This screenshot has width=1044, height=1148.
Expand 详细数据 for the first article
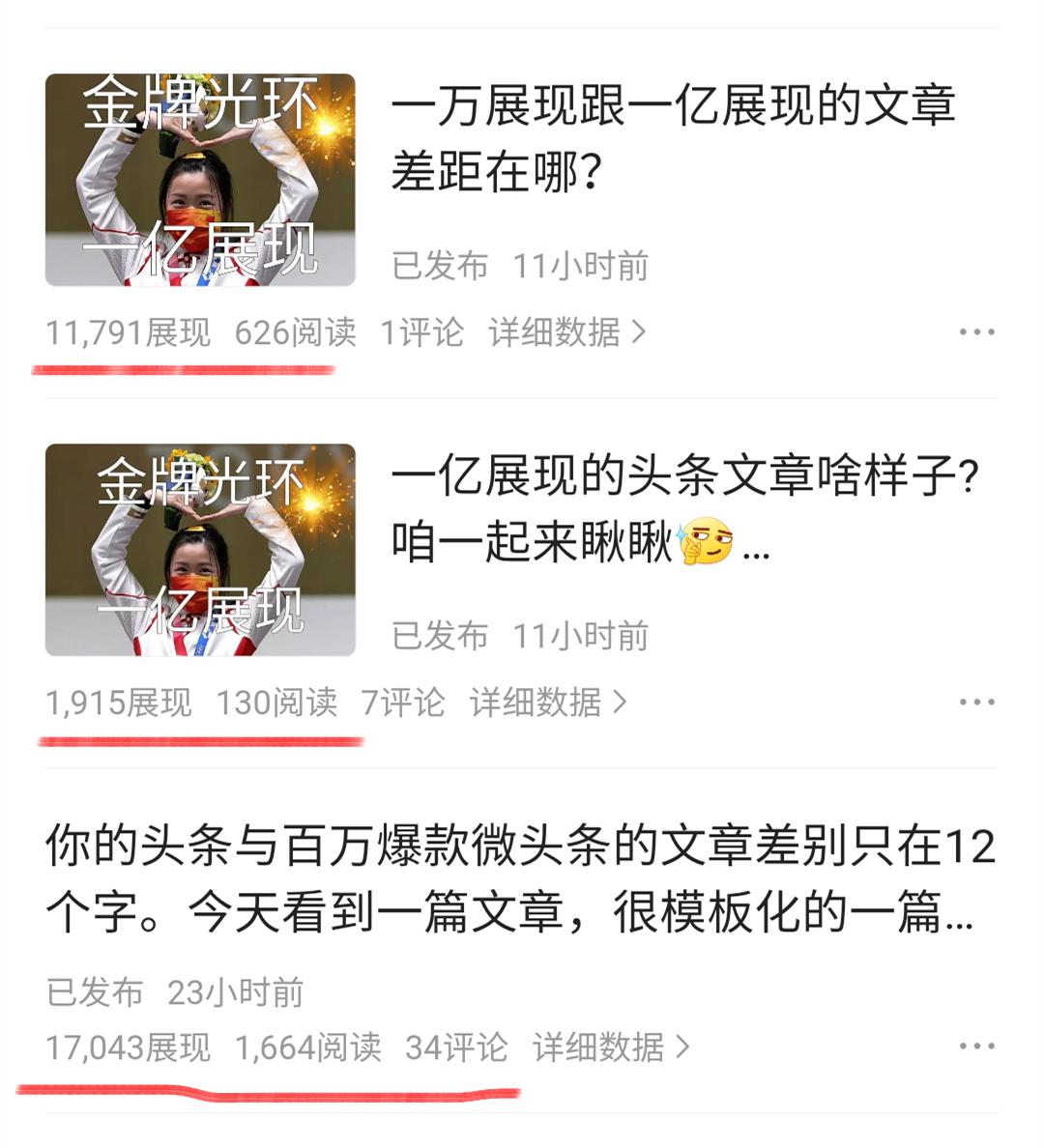551,331
